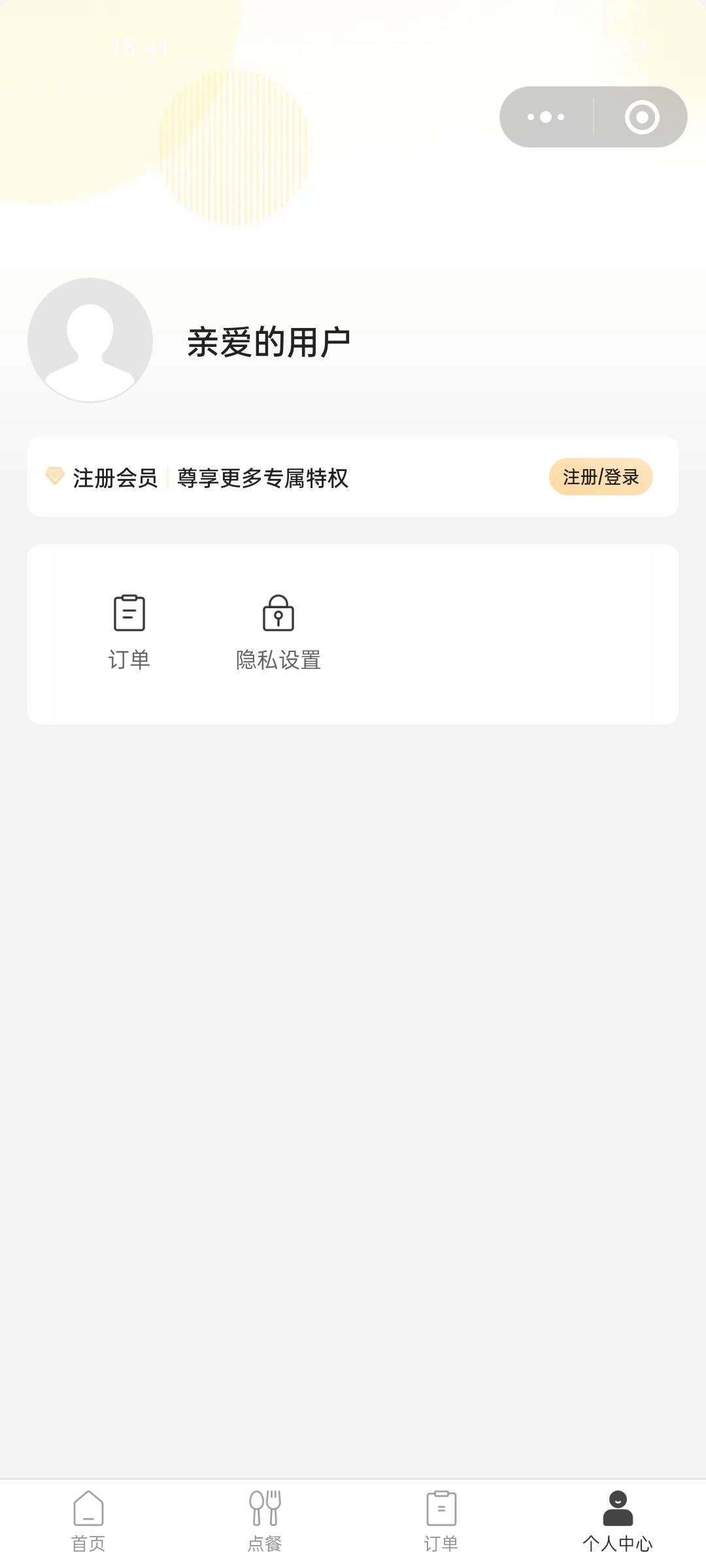Open 隐私设置 privacy settings
The height and width of the screenshot is (1568, 706).
[x=278, y=631]
